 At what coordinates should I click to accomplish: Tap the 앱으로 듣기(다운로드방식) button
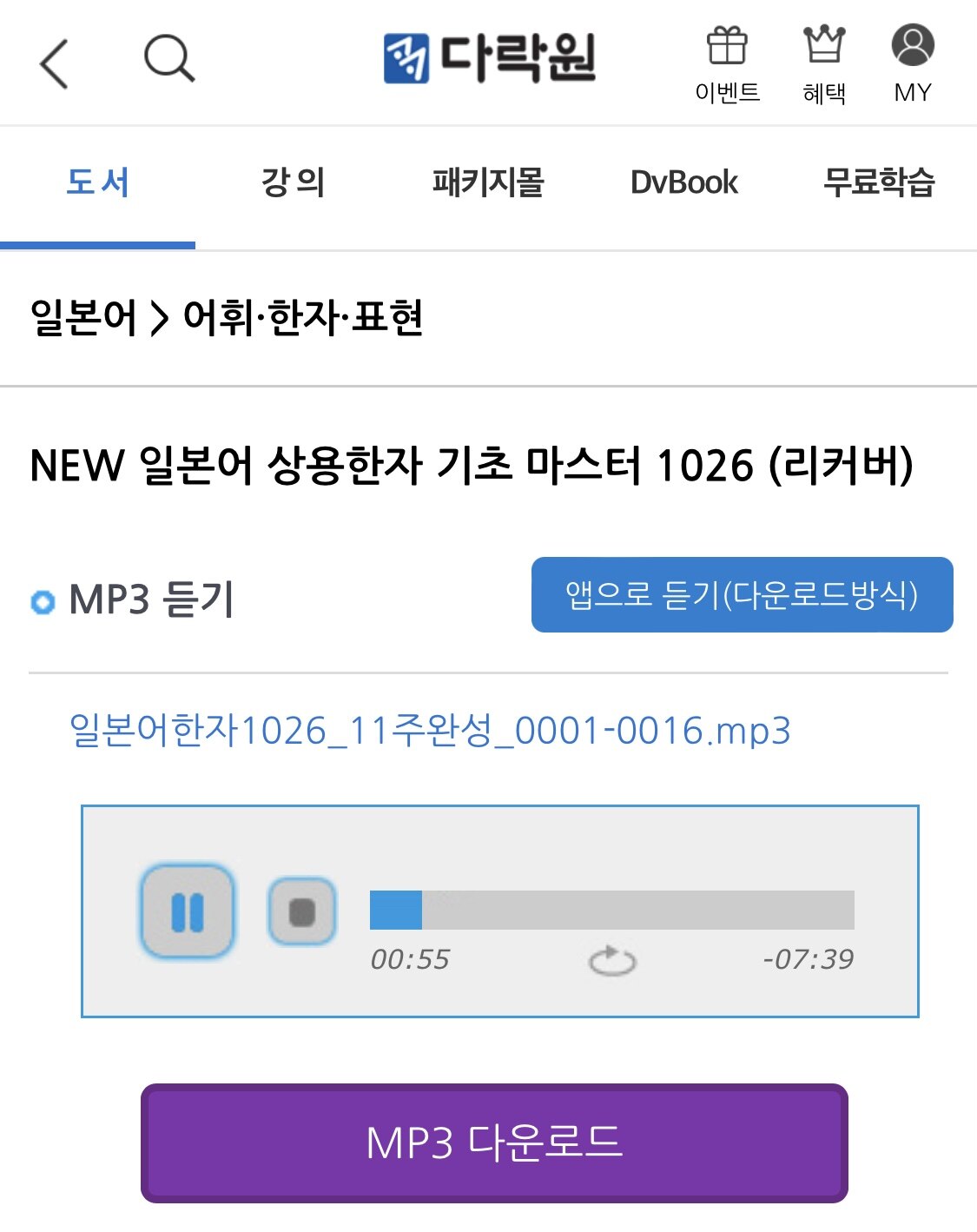[742, 595]
